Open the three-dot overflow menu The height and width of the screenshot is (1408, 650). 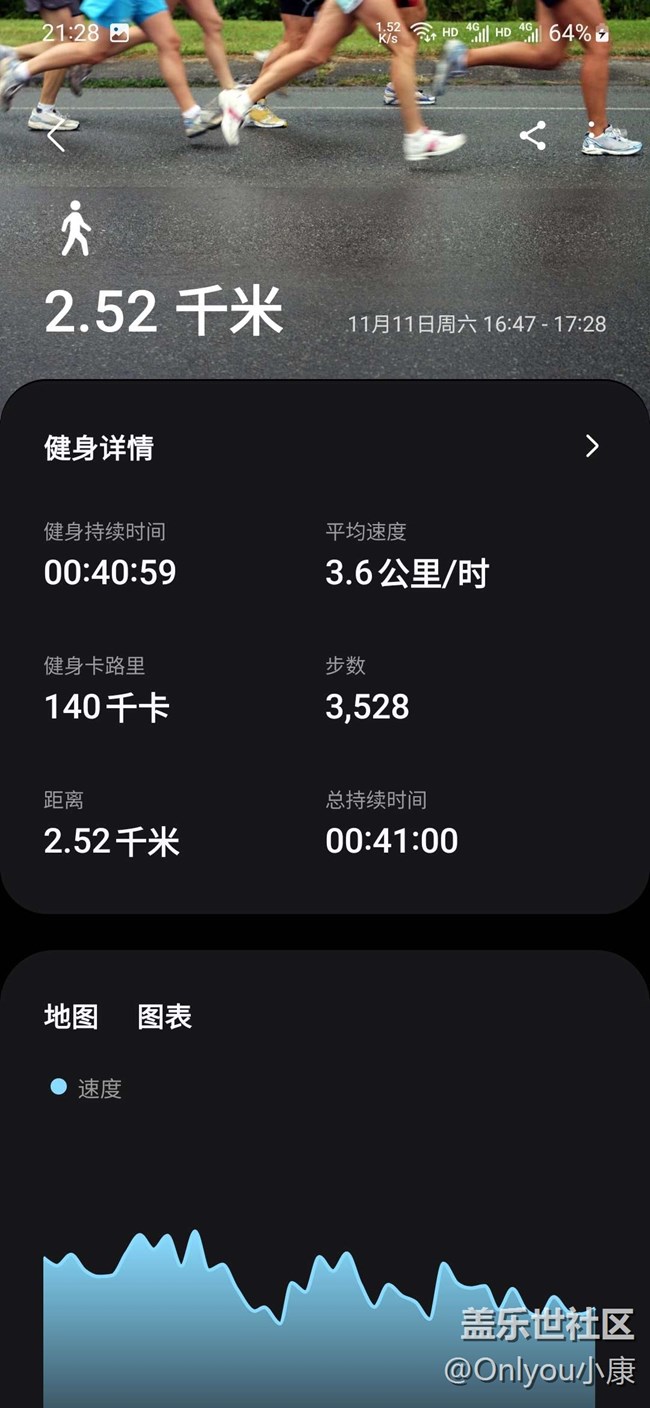(592, 136)
